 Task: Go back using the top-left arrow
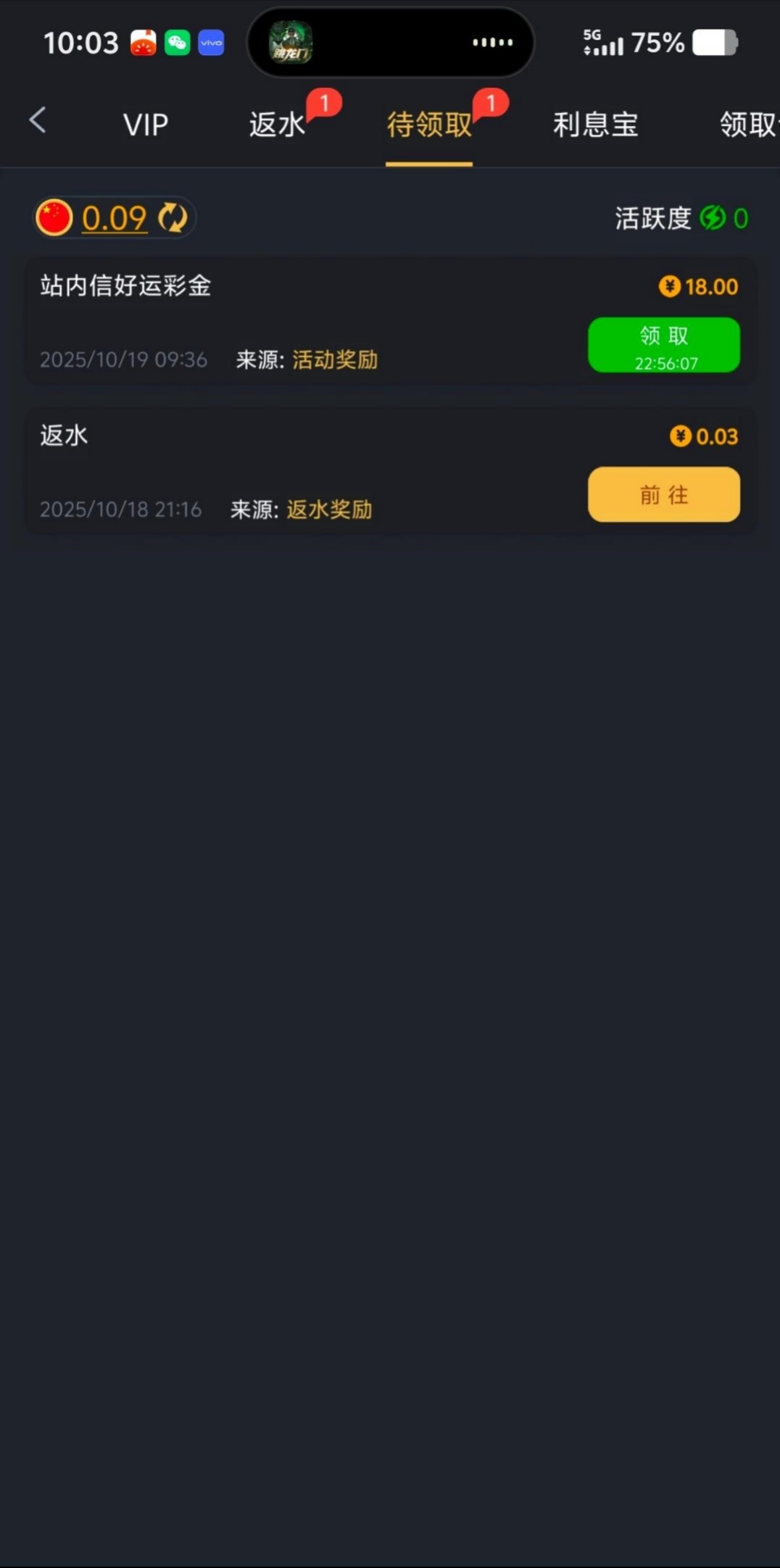coord(38,120)
